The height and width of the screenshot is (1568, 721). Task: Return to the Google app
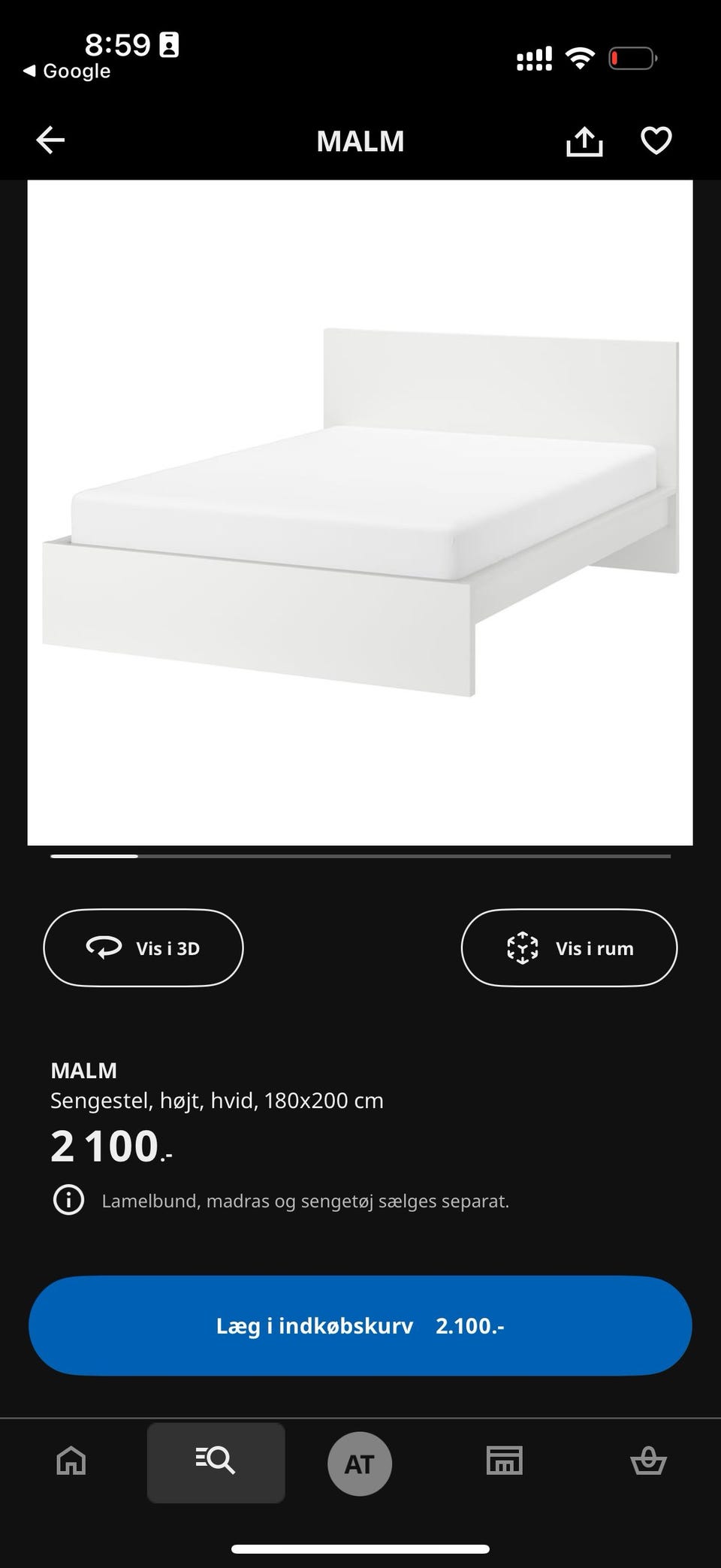[x=68, y=71]
